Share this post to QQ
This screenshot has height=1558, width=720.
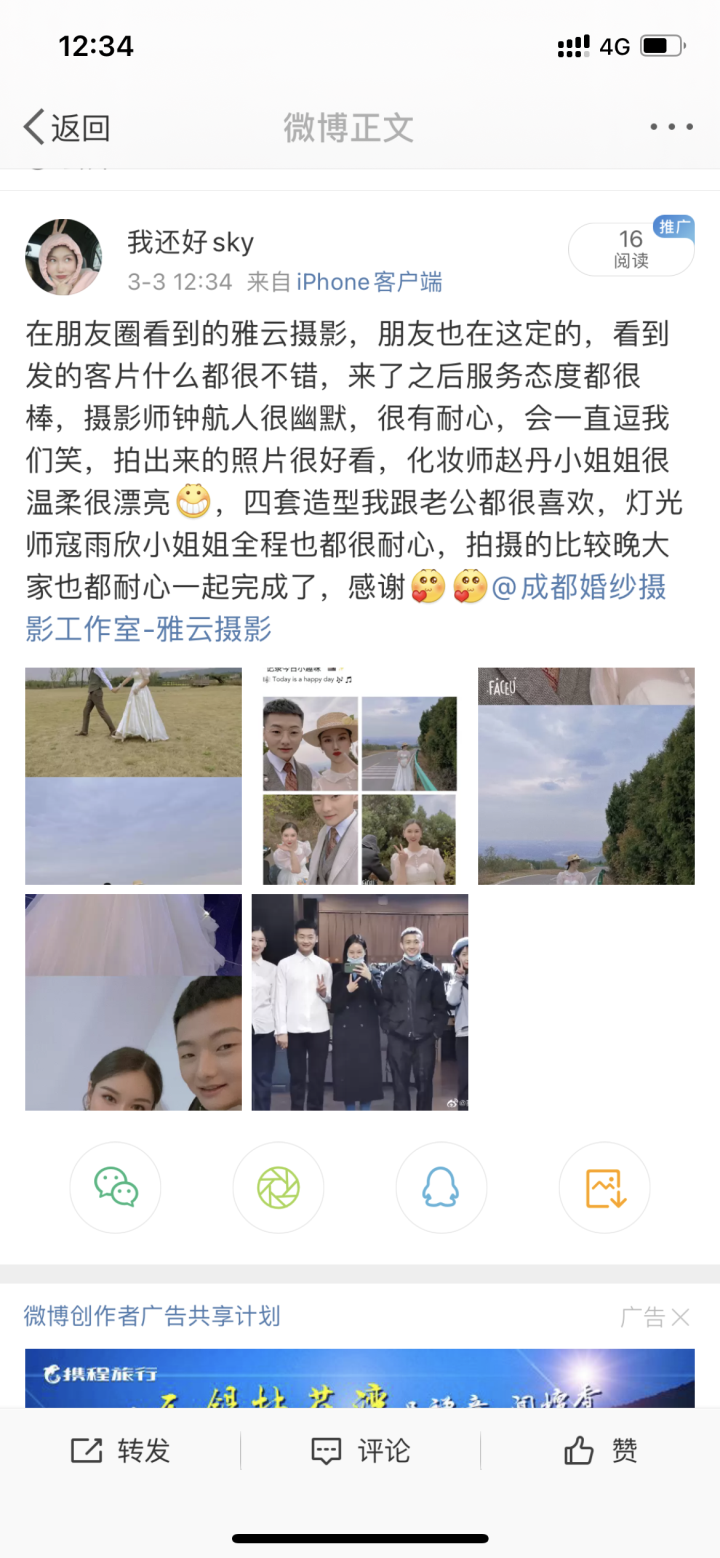(x=441, y=1188)
